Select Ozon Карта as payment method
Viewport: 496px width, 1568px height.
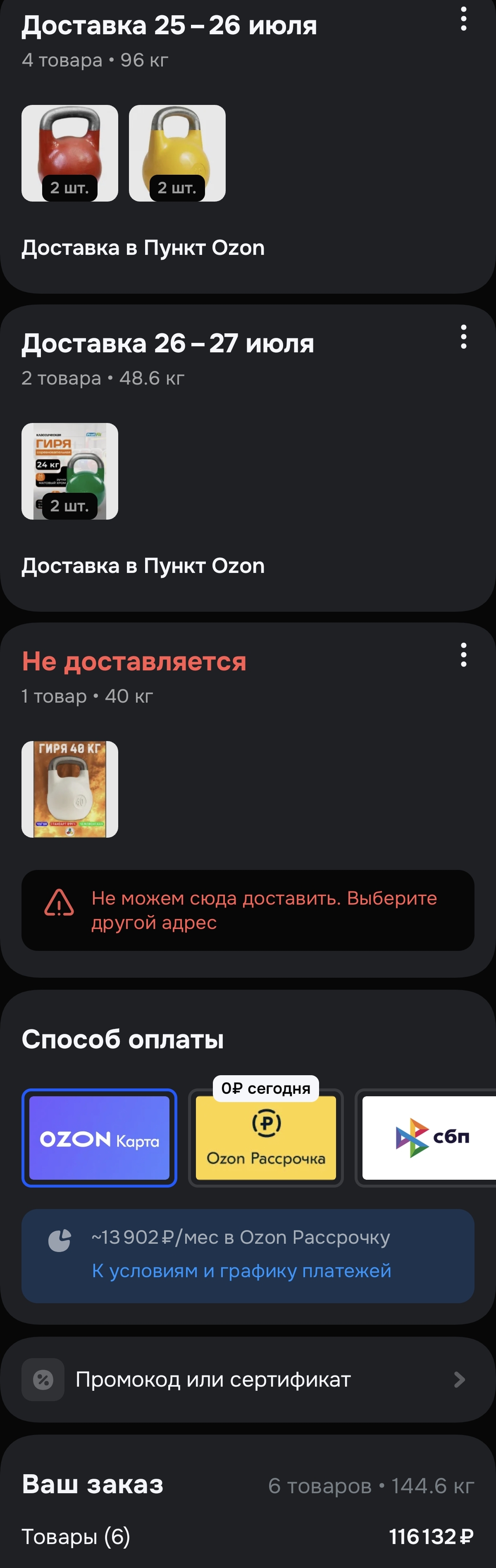[x=99, y=1138]
